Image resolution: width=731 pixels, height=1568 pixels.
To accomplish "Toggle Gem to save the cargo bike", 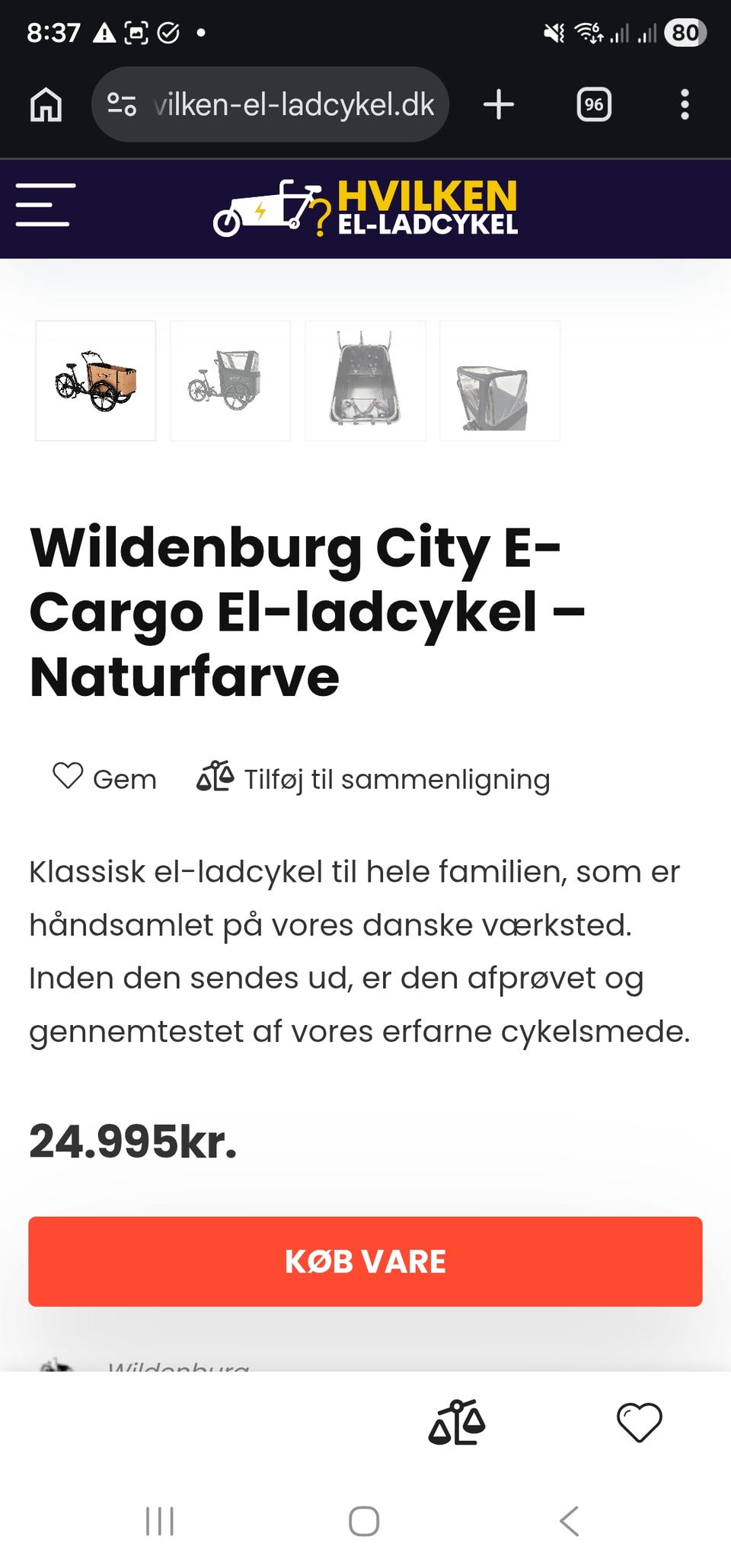I will (x=104, y=778).
